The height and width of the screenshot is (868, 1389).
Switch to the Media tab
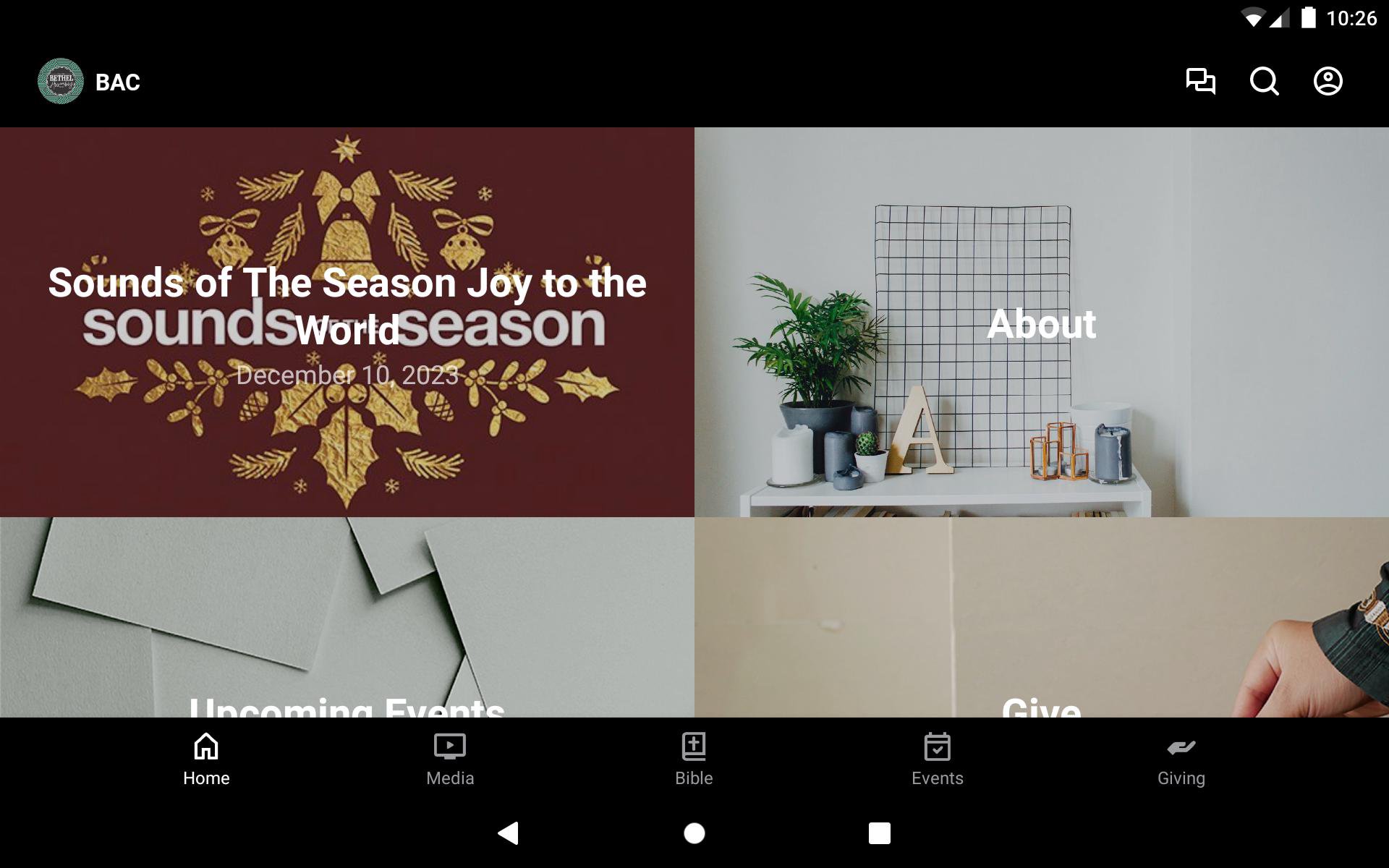point(450,759)
